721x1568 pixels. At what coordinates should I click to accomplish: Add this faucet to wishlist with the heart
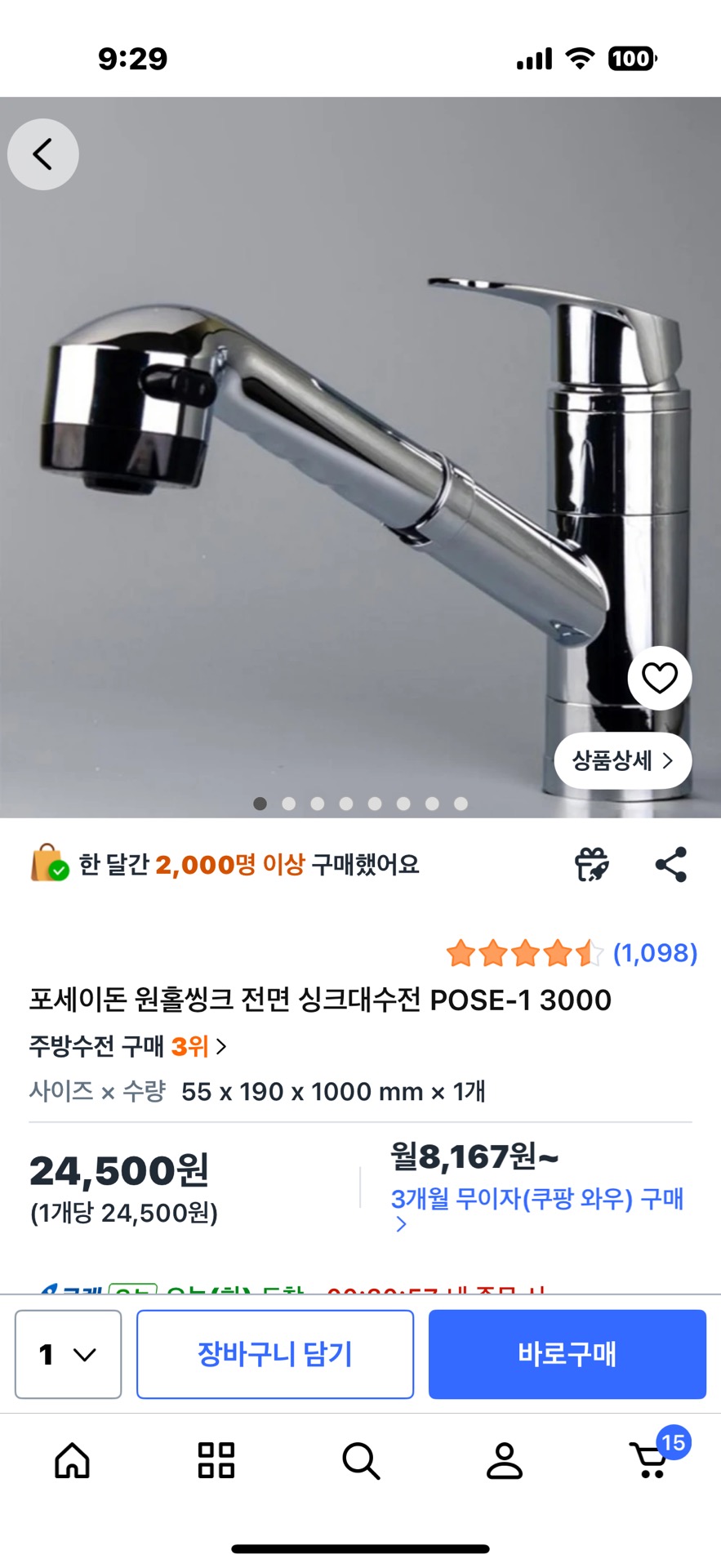coord(659,678)
